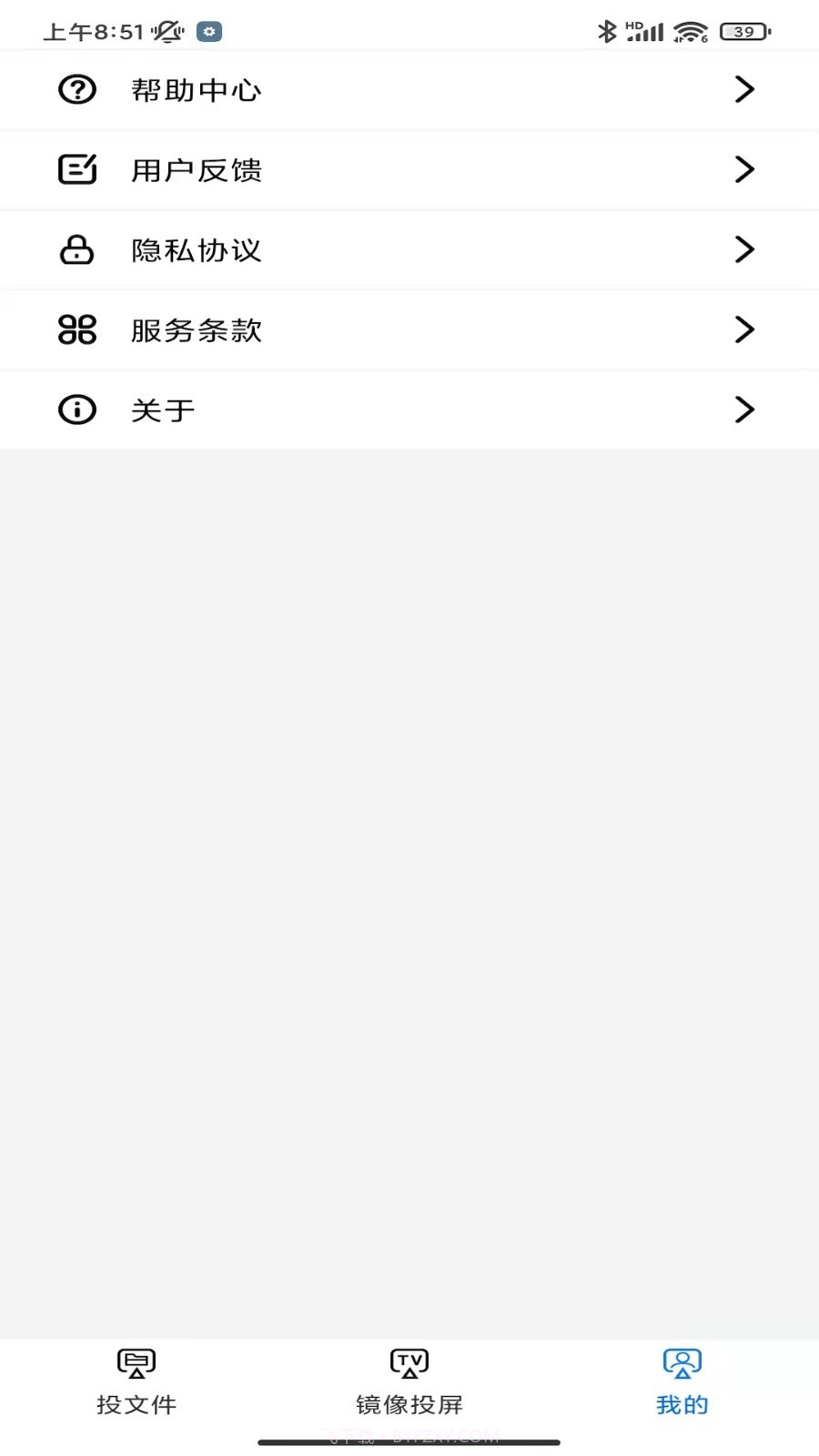Tap the Wi-Fi status icon

pos(689,30)
